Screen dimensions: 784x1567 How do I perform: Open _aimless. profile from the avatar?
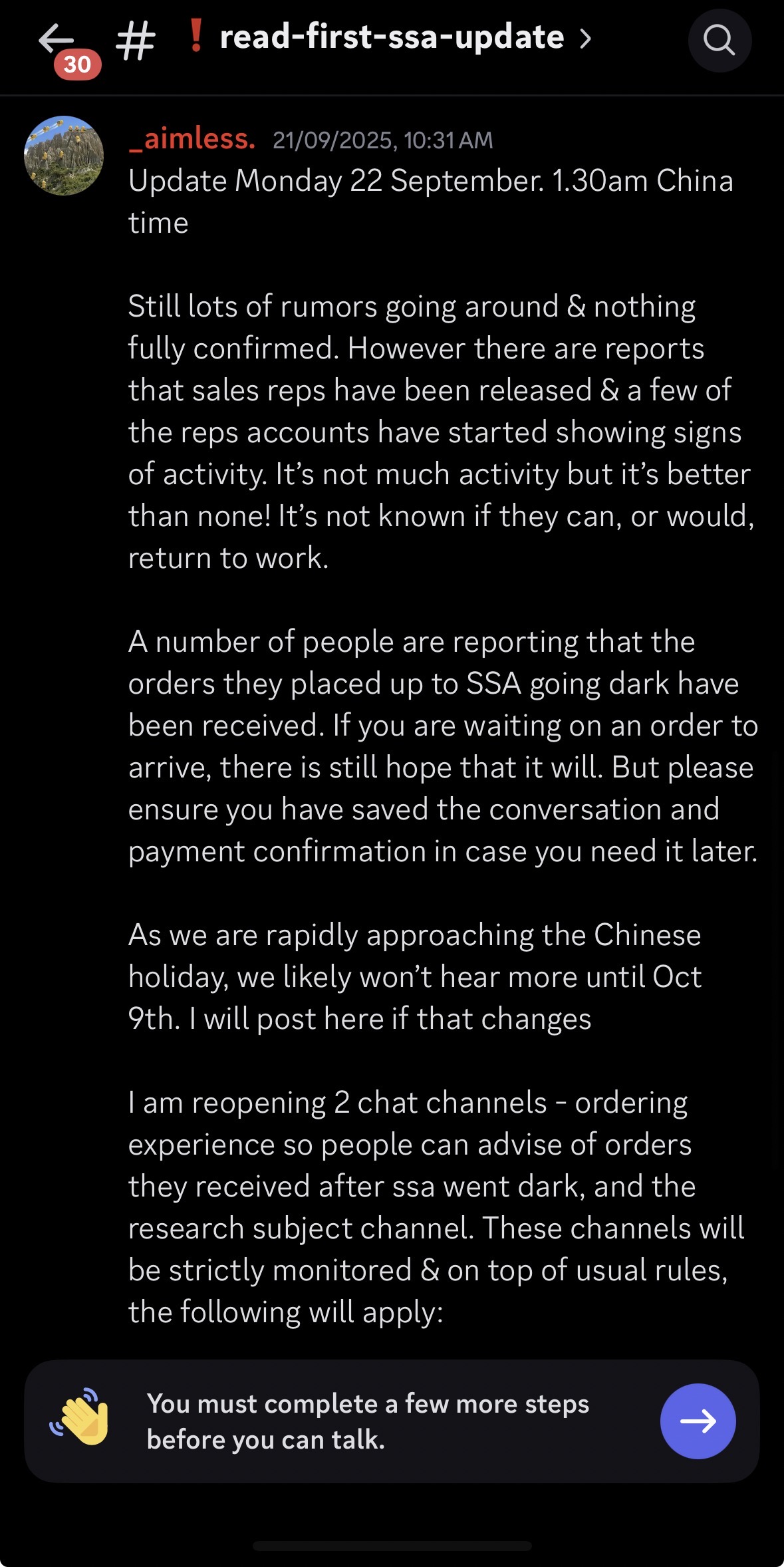point(64,156)
